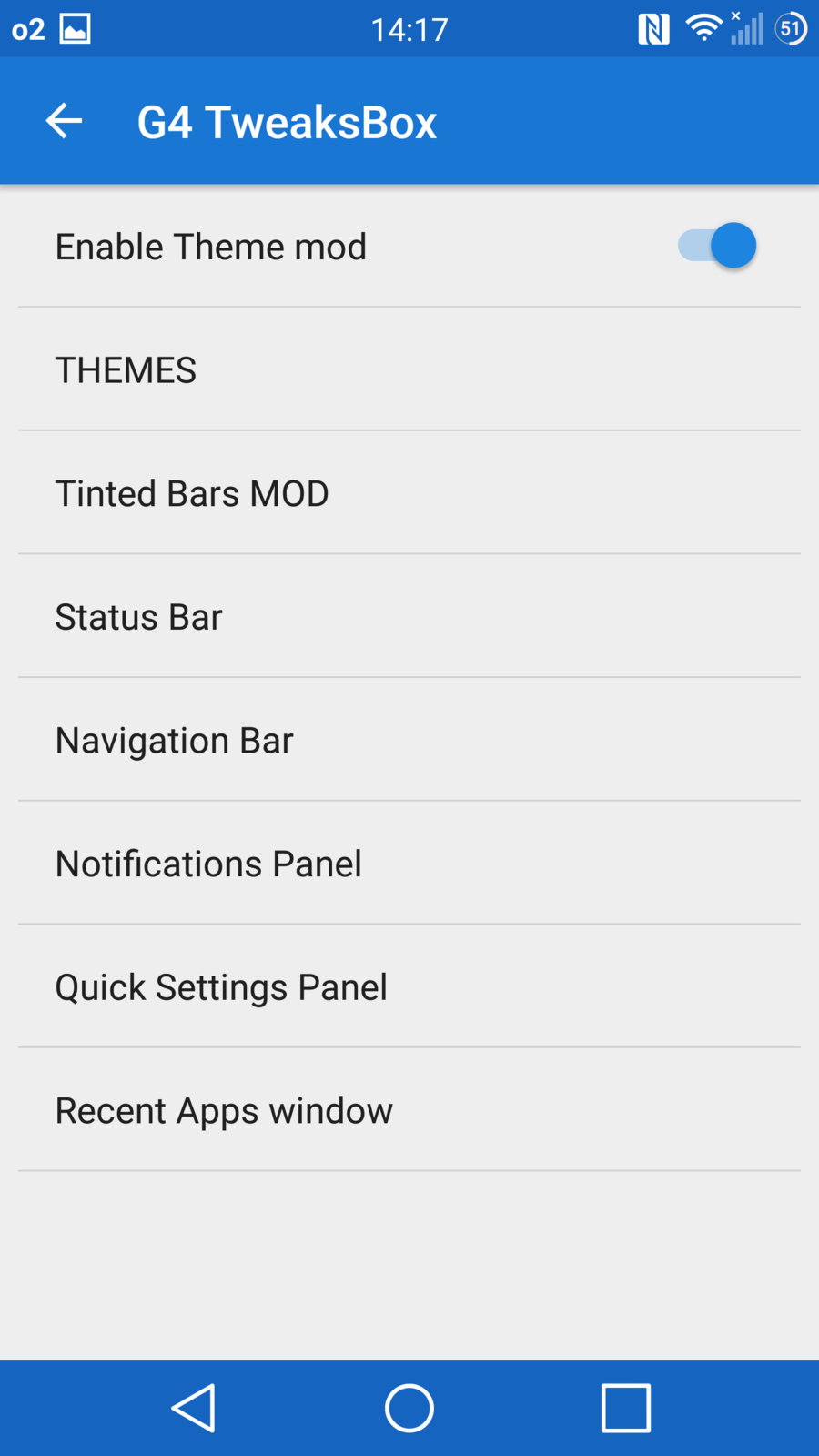Viewport: 819px width, 1456px height.
Task: Tap the system home button
Action: 409,1408
